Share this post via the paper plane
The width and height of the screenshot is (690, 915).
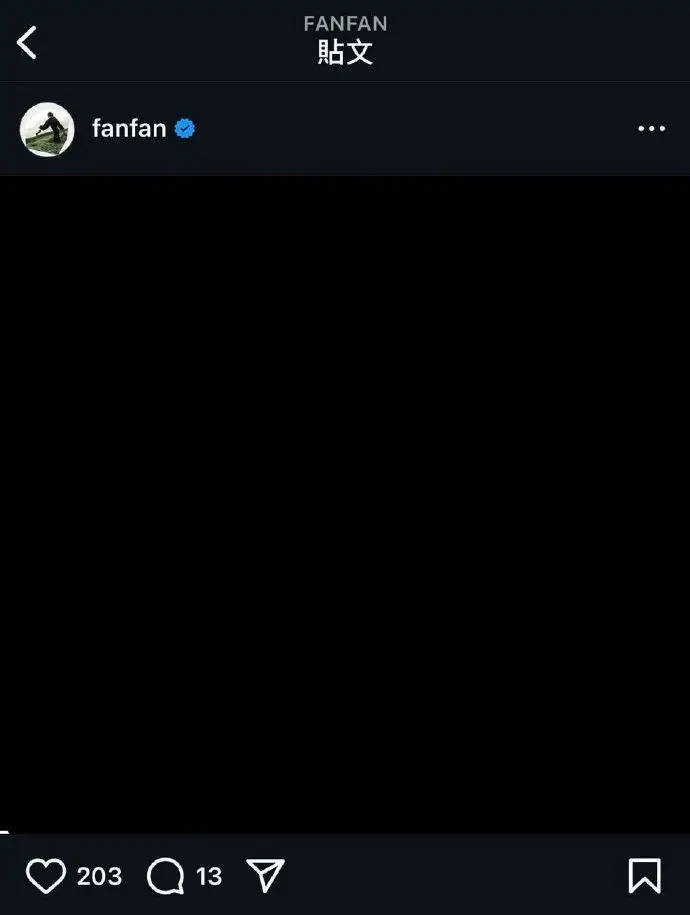[x=265, y=876]
